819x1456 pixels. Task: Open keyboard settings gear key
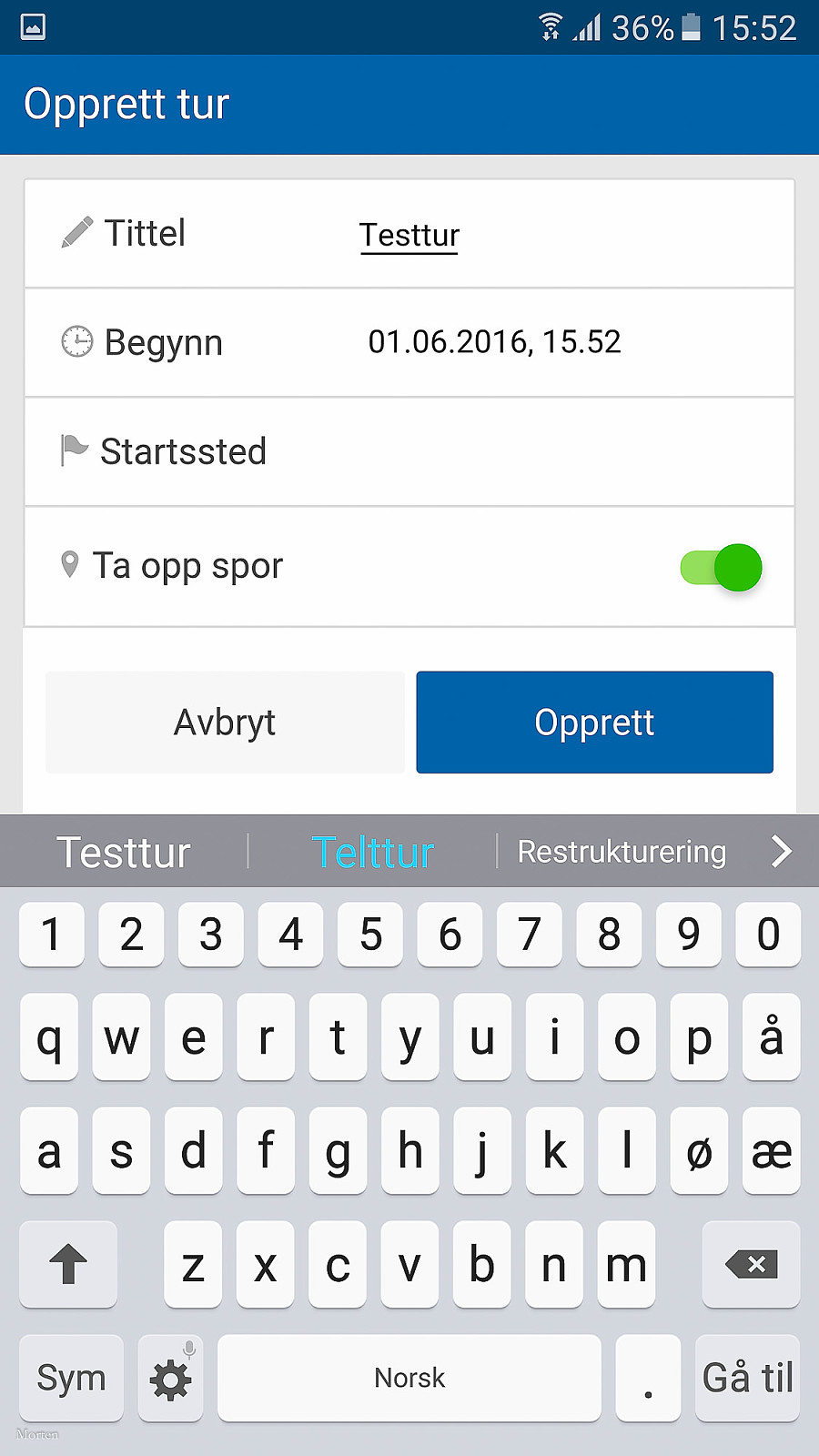[x=171, y=1379]
